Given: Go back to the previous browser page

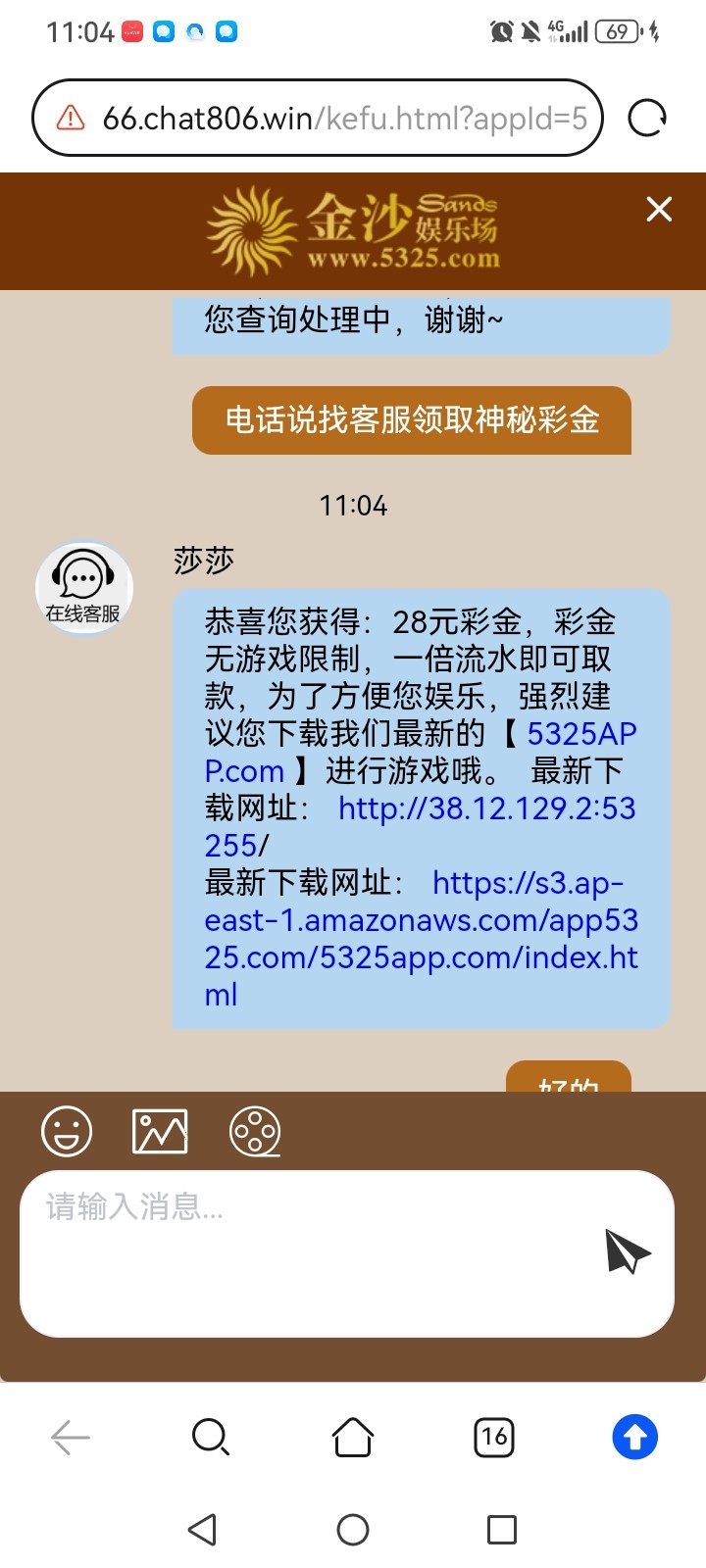Looking at the screenshot, I should coord(71,1438).
